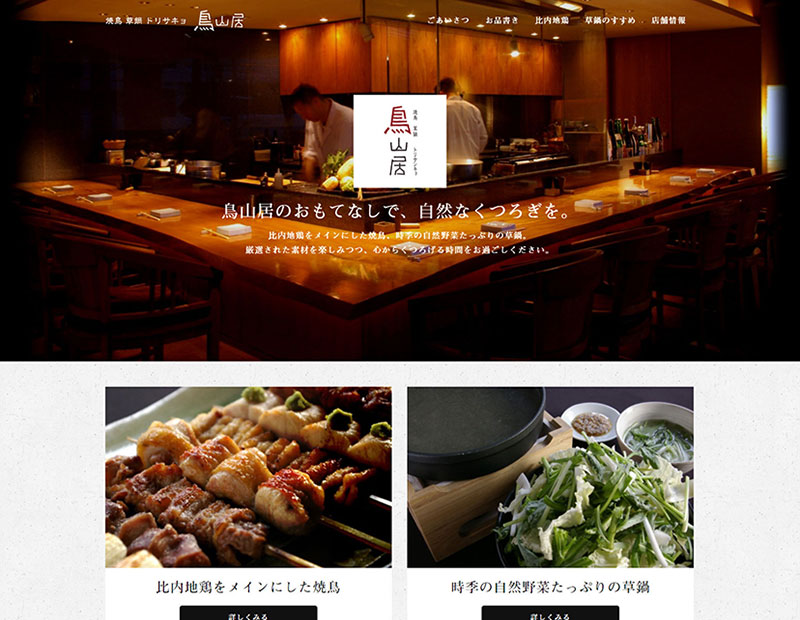
Task: Tap the 鳥山居 header logo to go home
Action: [218, 20]
